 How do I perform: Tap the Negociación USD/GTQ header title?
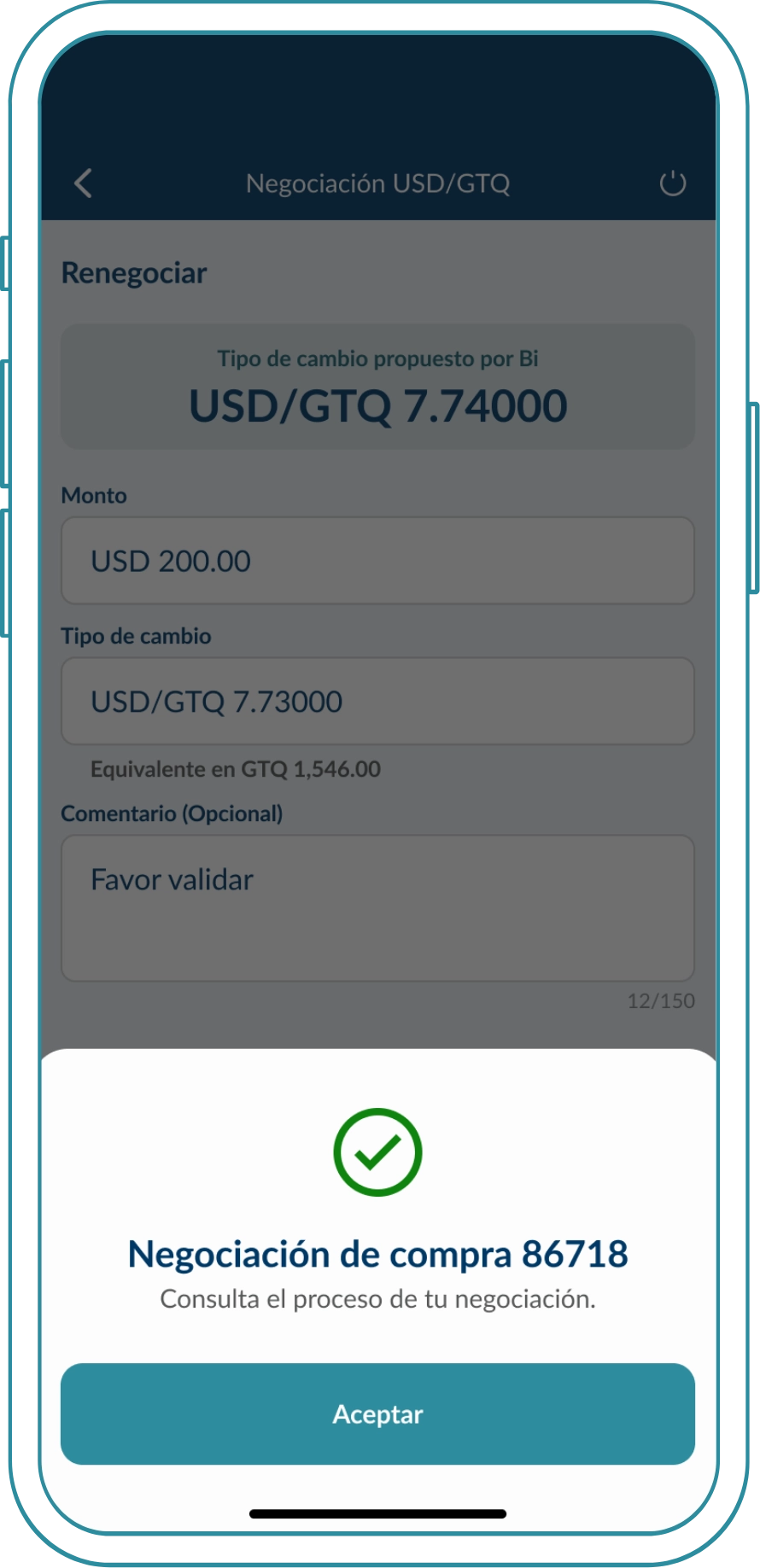(x=379, y=183)
